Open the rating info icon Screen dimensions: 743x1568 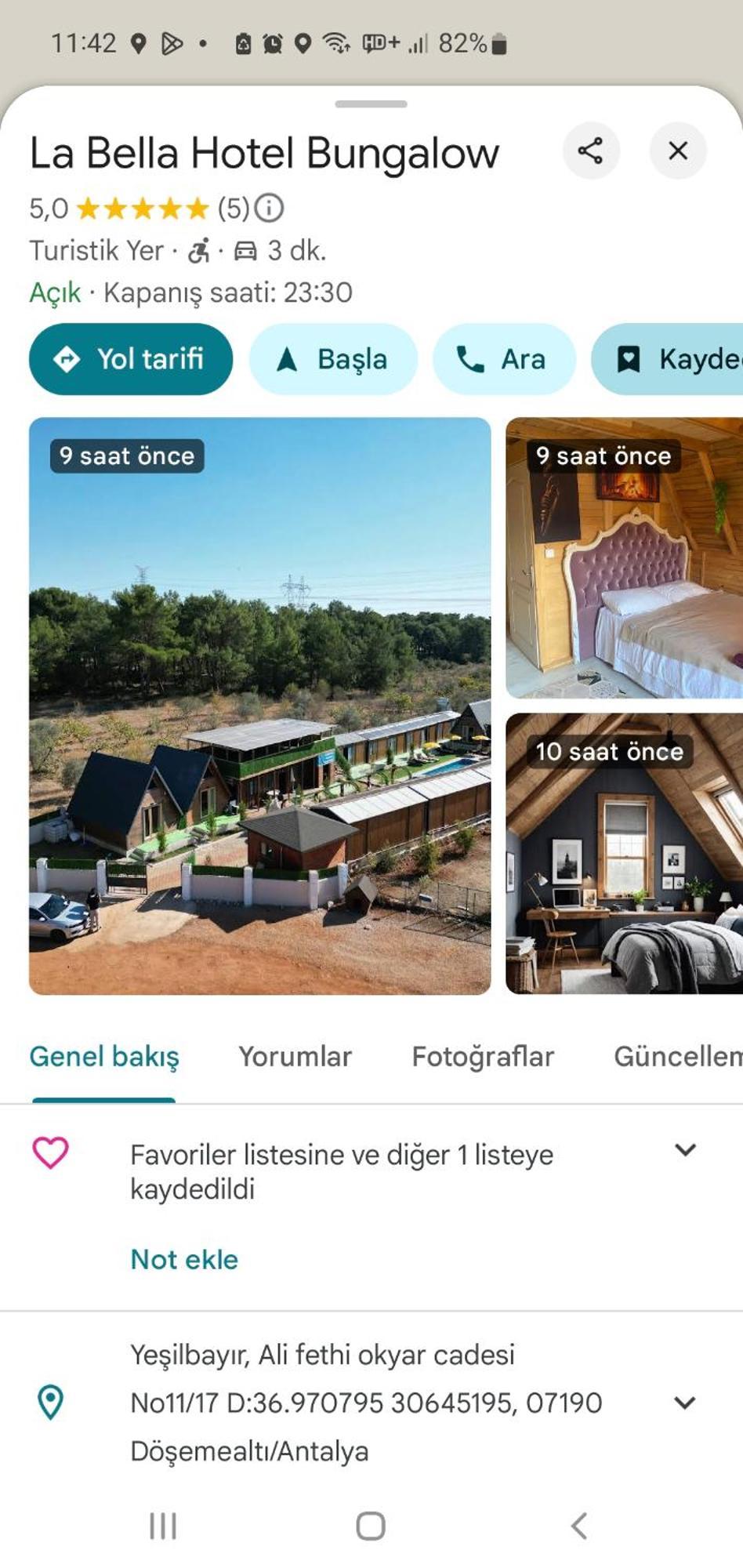(x=270, y=208)
